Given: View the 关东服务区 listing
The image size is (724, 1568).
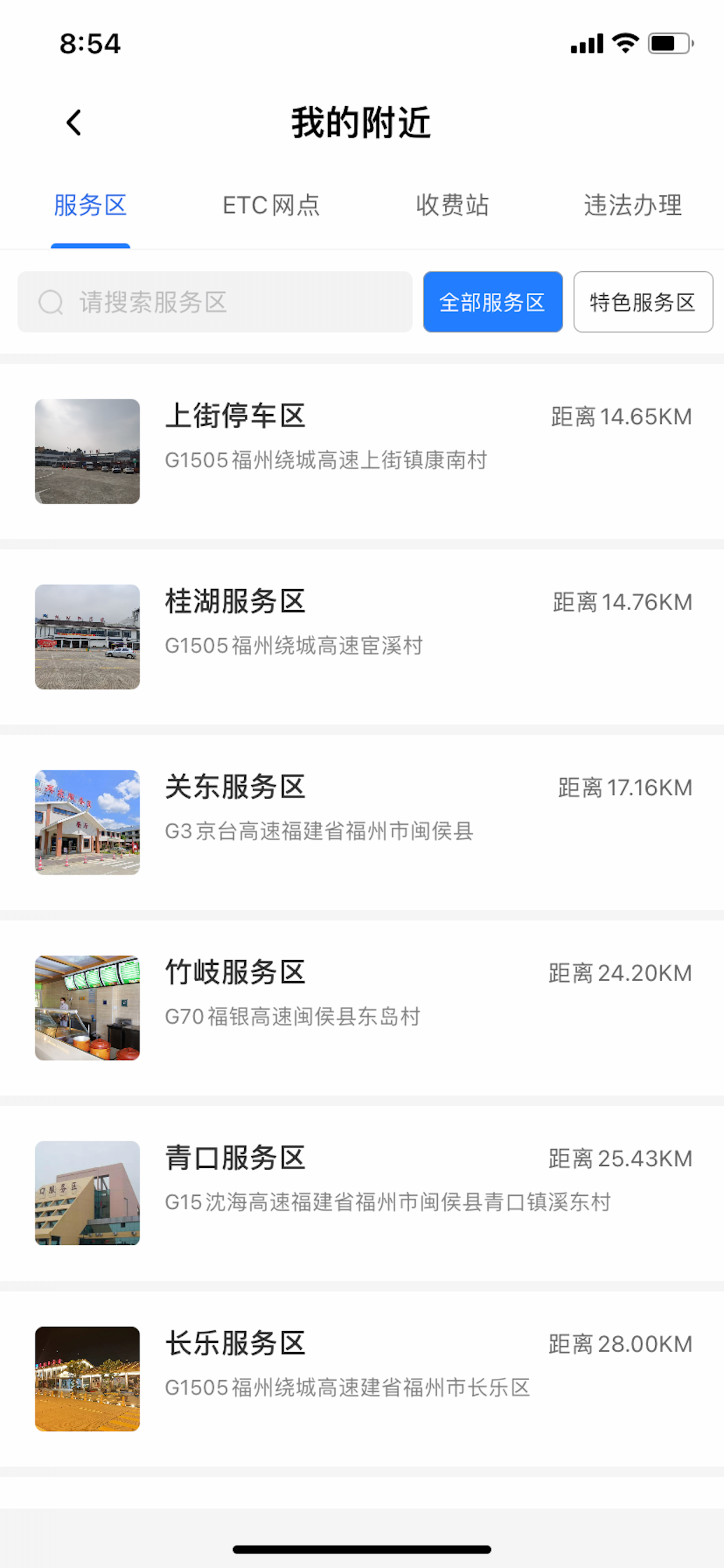Looking at the screenshot, I should [x=362, y=822].
